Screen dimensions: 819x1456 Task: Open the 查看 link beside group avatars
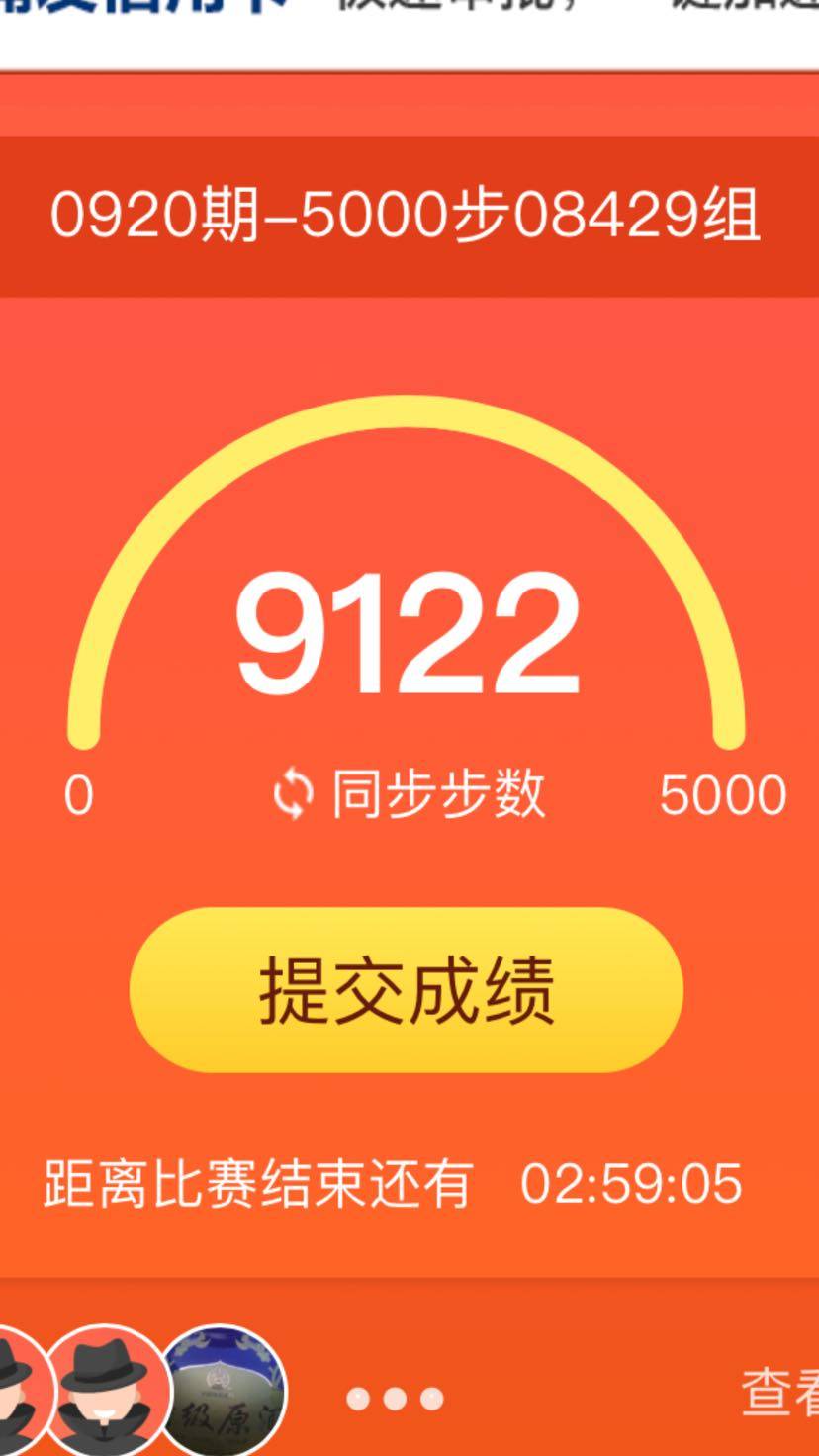tap(779, 1393)
